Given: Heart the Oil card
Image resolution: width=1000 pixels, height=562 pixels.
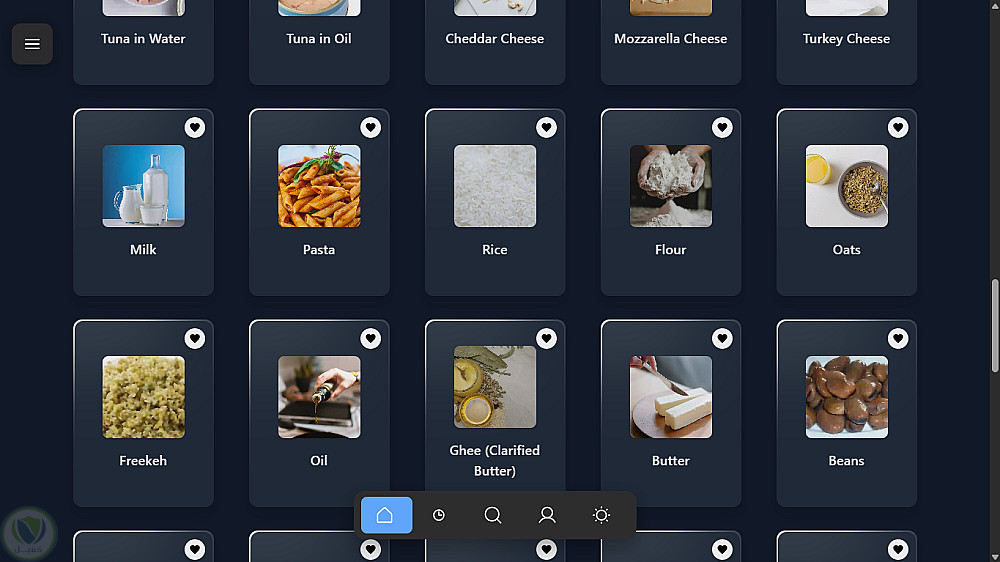Looking at the screenshot, I should 371,339.
